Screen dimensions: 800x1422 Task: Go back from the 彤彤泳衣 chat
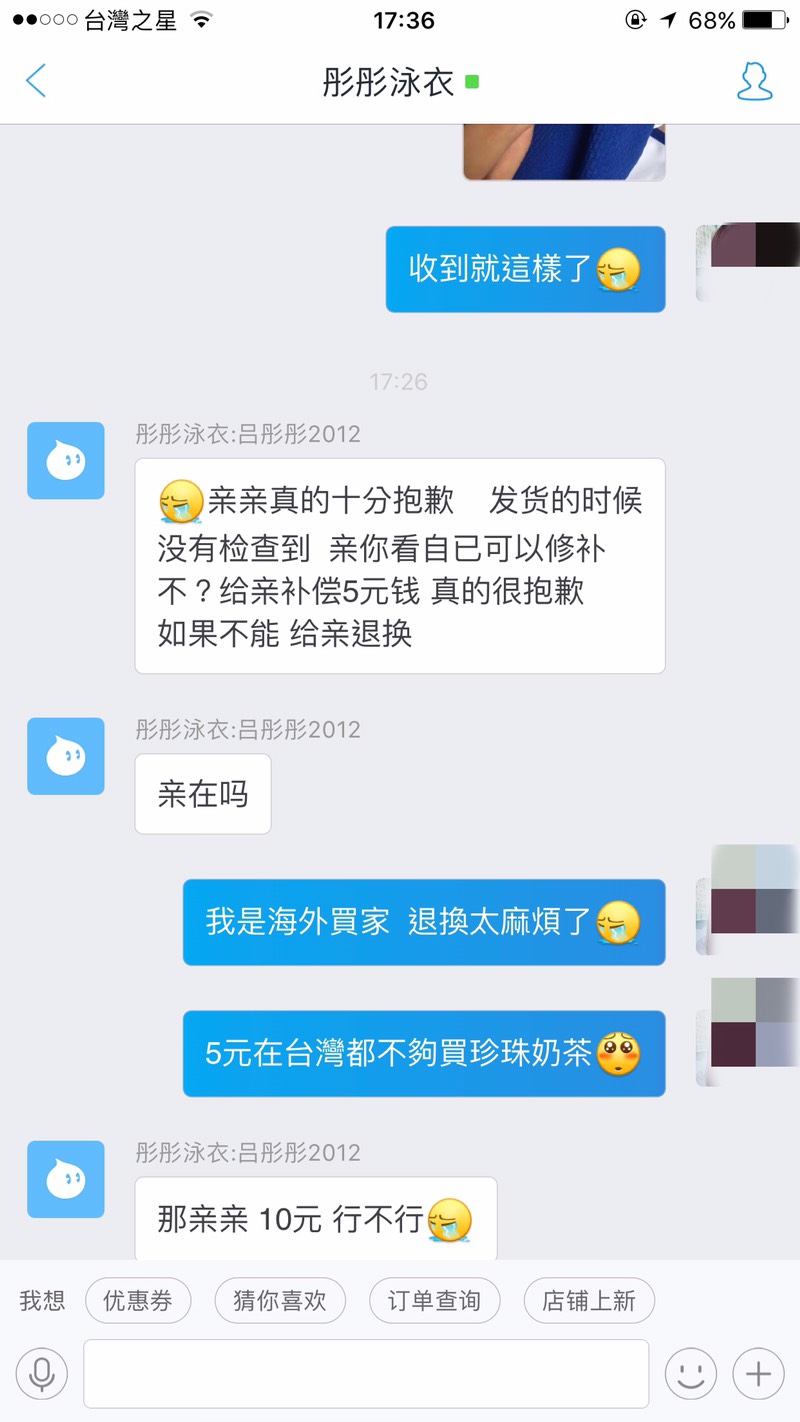tap(36, 80)
